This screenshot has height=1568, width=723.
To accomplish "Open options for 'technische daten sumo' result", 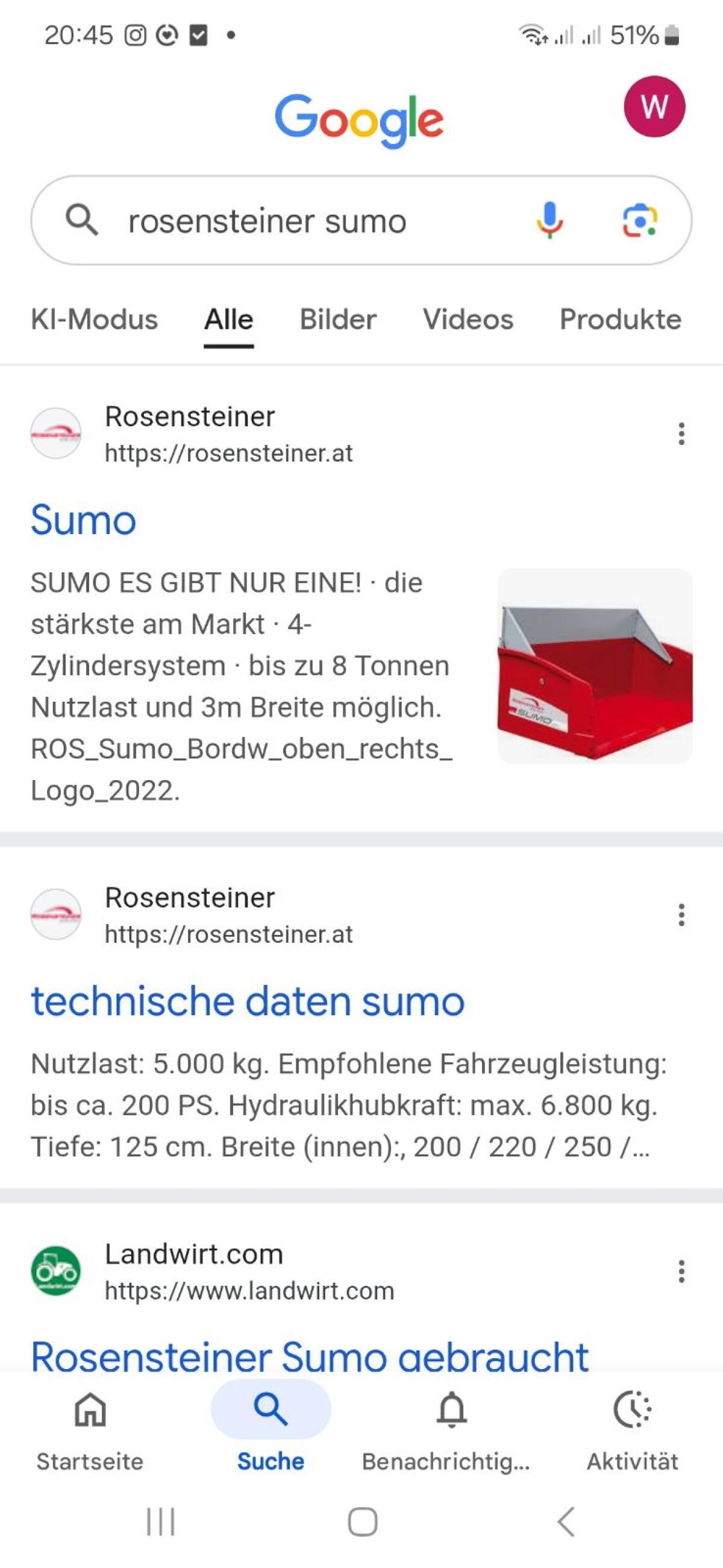I will tap(681, 915).
